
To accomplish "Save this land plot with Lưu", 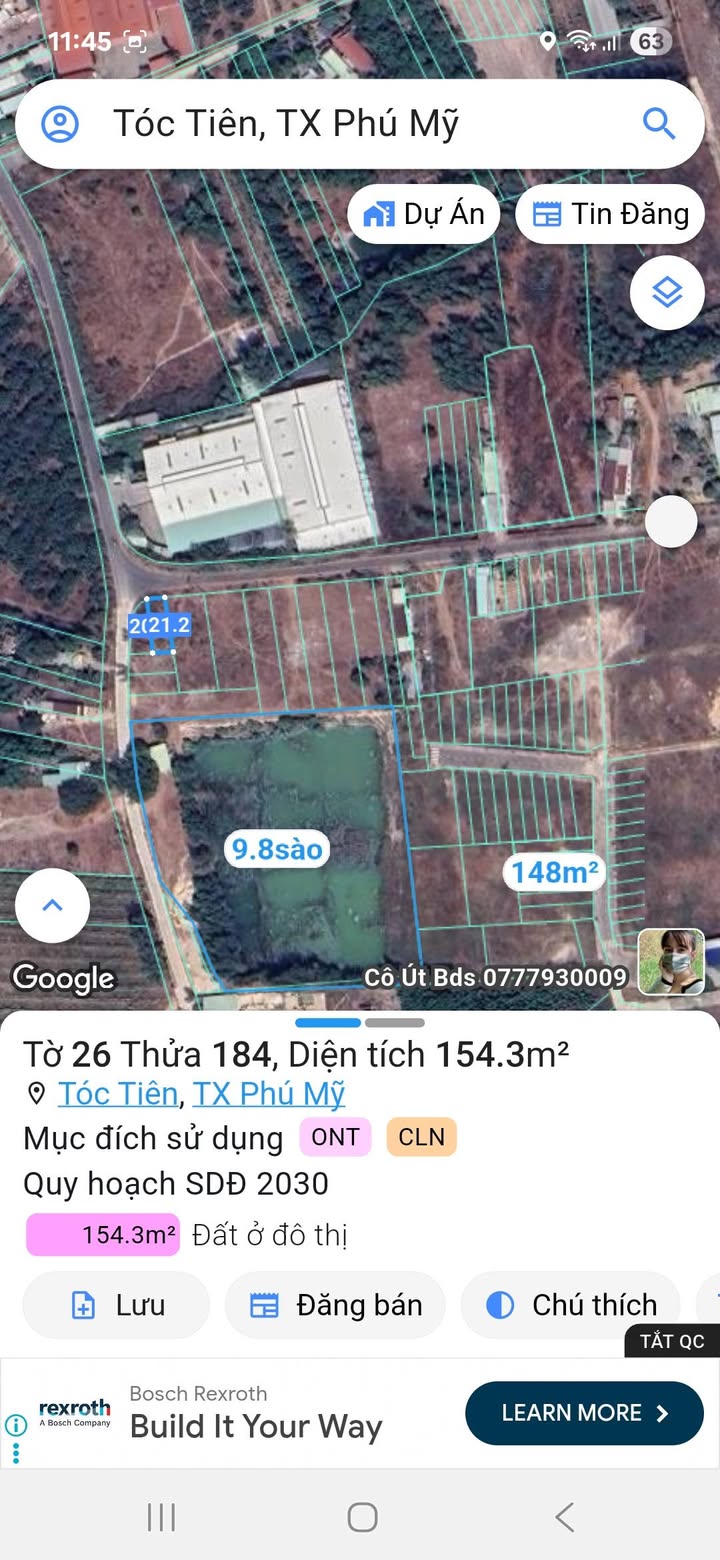I will coord(116,1305).
